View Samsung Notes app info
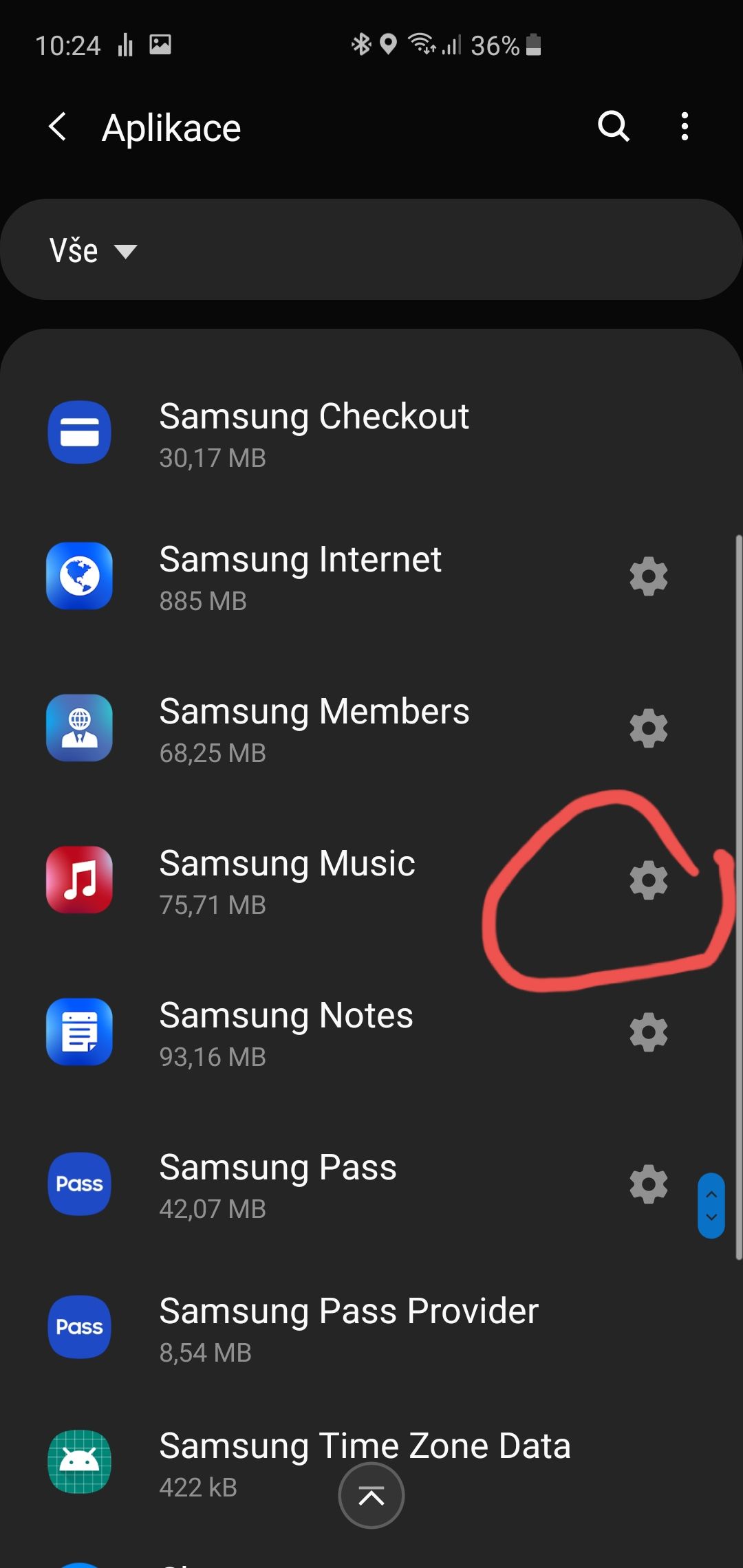The image size is (743, 1568). click(x=286, y=1033)
